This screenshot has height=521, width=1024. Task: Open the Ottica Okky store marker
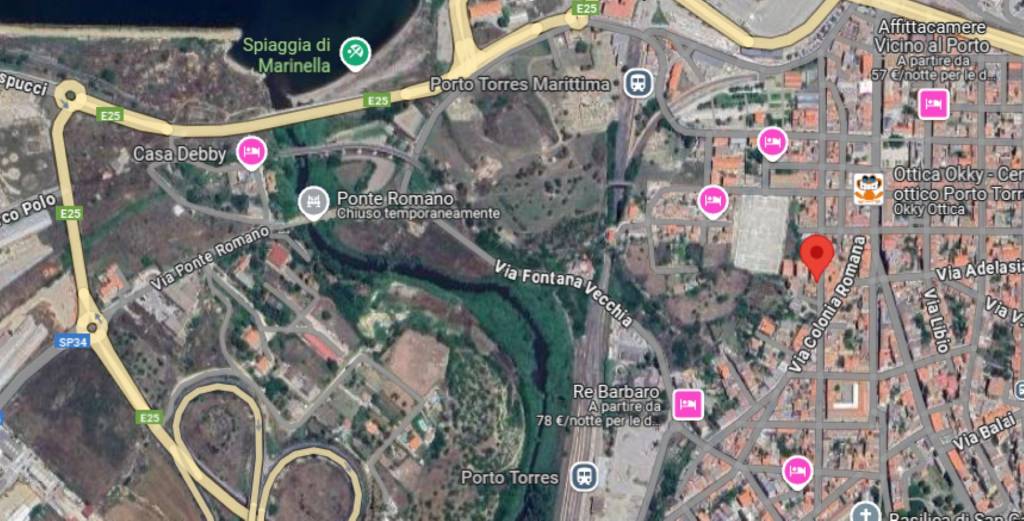(867, 188)
